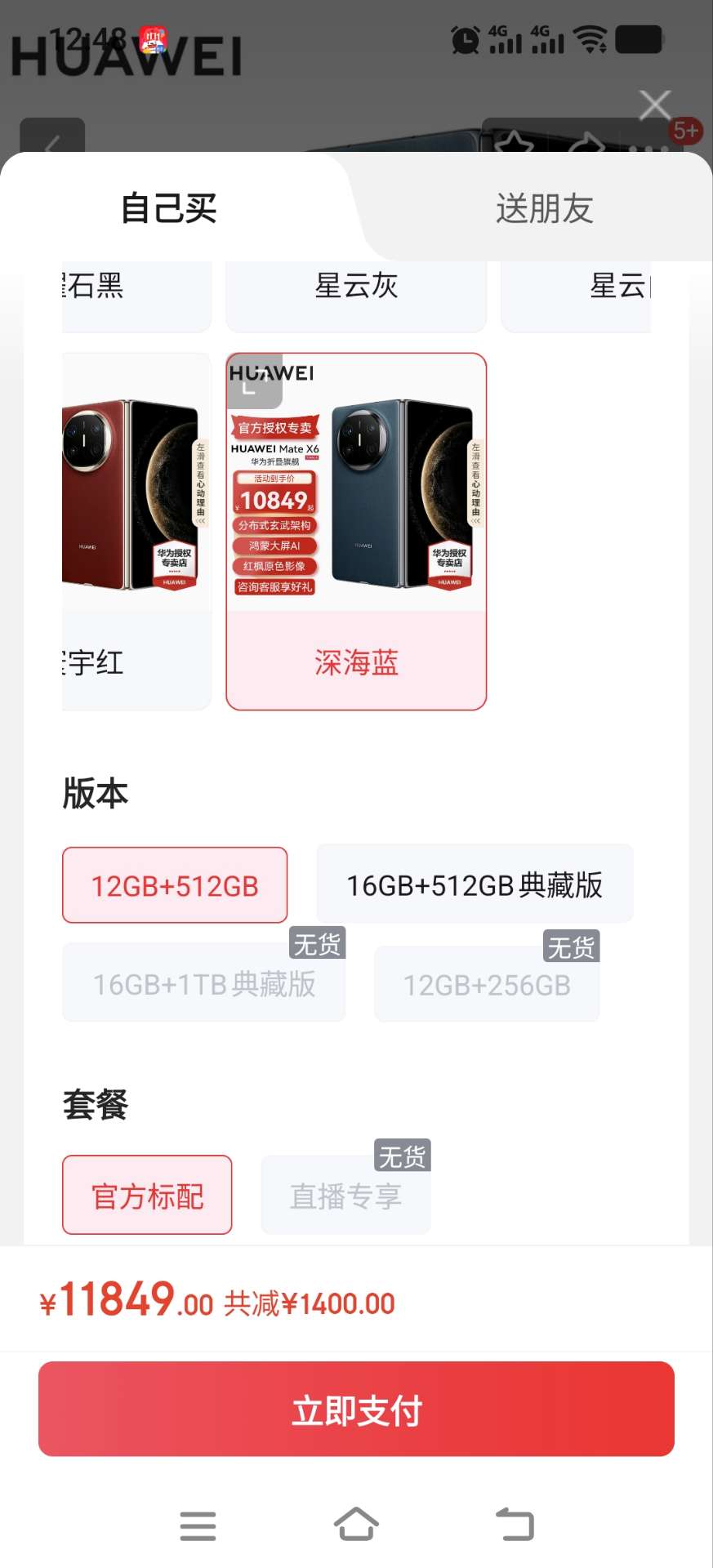Expand the 深海蓝 product image
Viewport: 713px width, 1568px height.
(x=253, y=381)
